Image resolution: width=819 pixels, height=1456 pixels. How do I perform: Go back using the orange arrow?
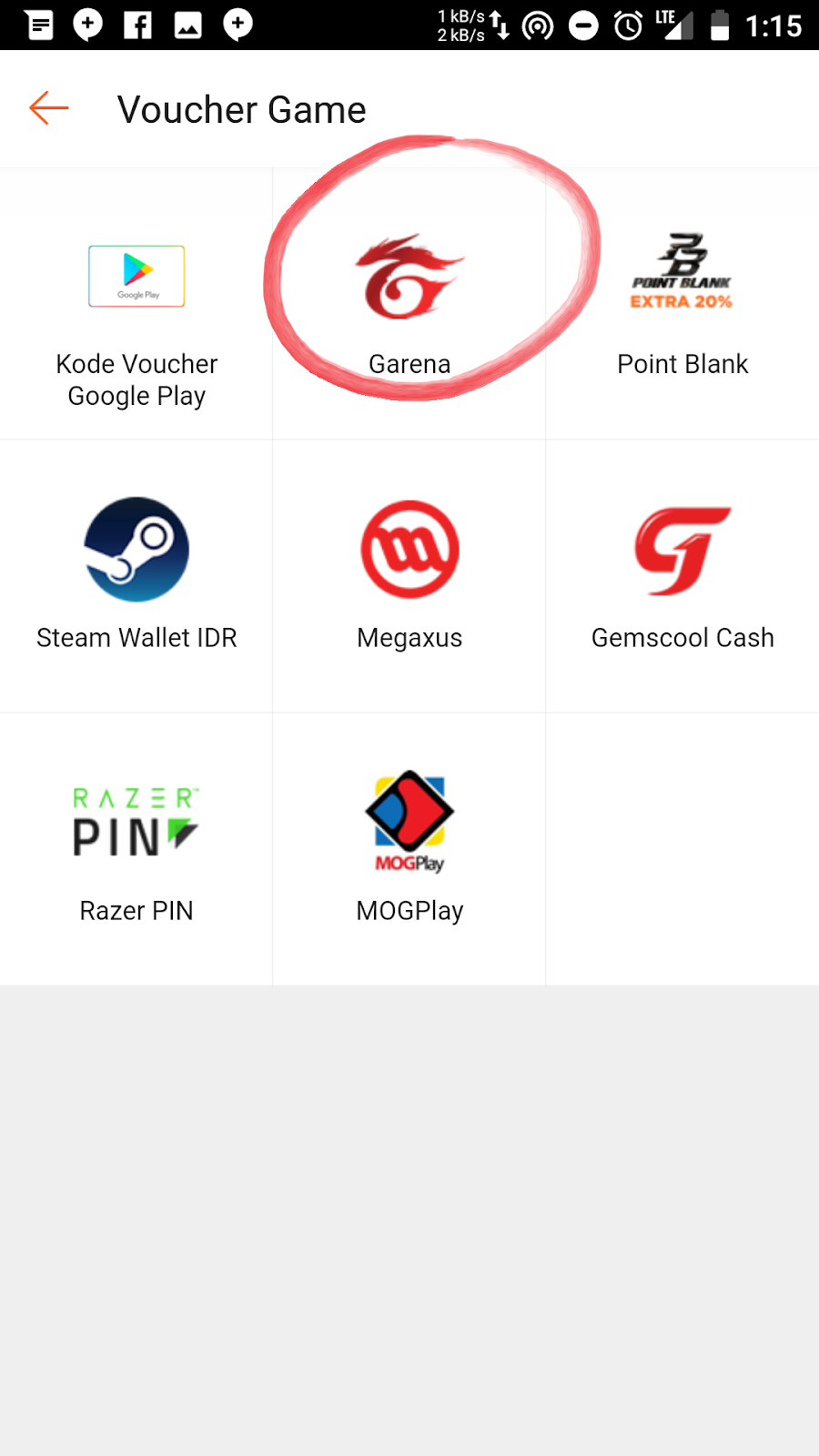[x=49, y=108]
